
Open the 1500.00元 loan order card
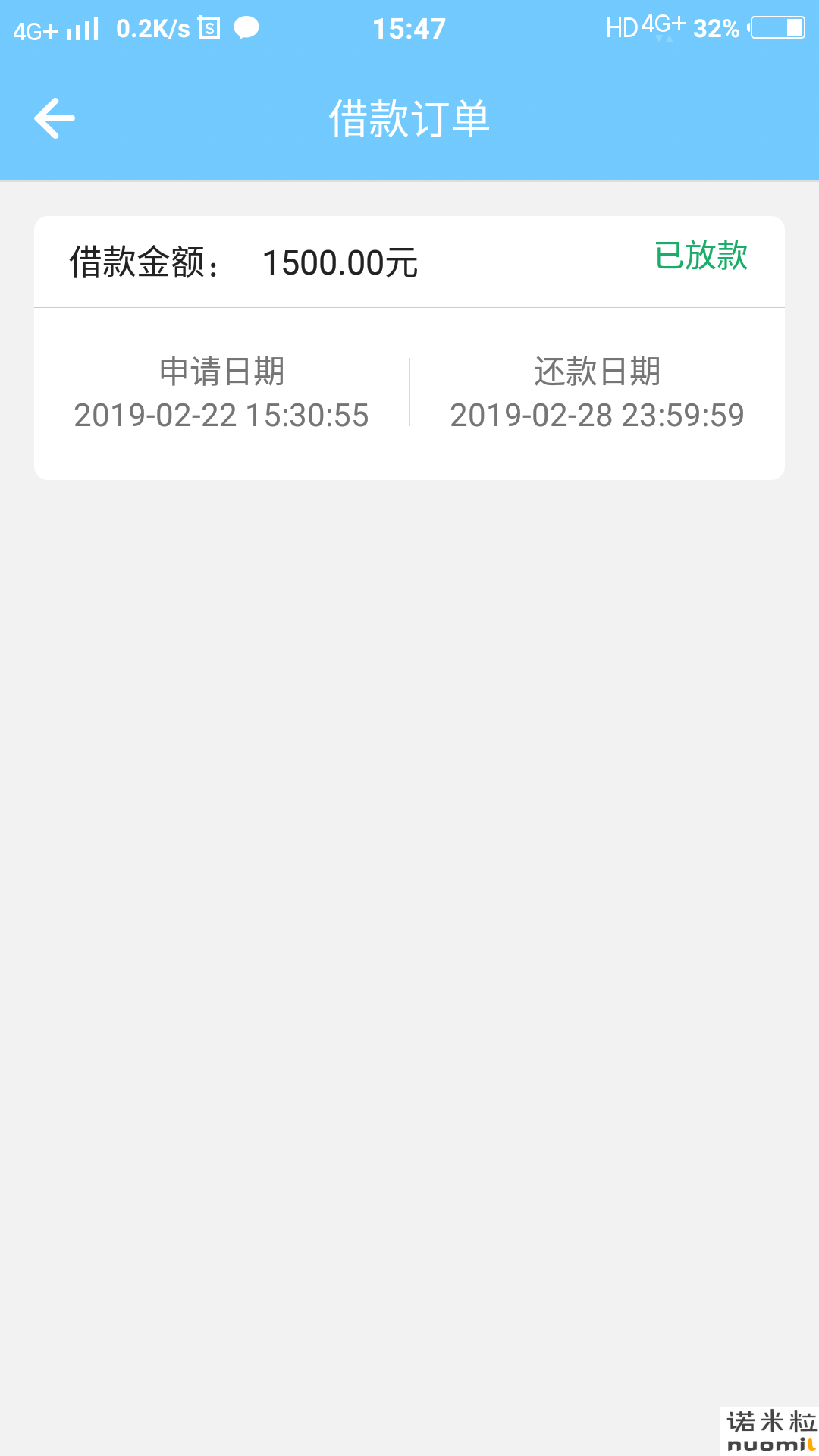409,348
